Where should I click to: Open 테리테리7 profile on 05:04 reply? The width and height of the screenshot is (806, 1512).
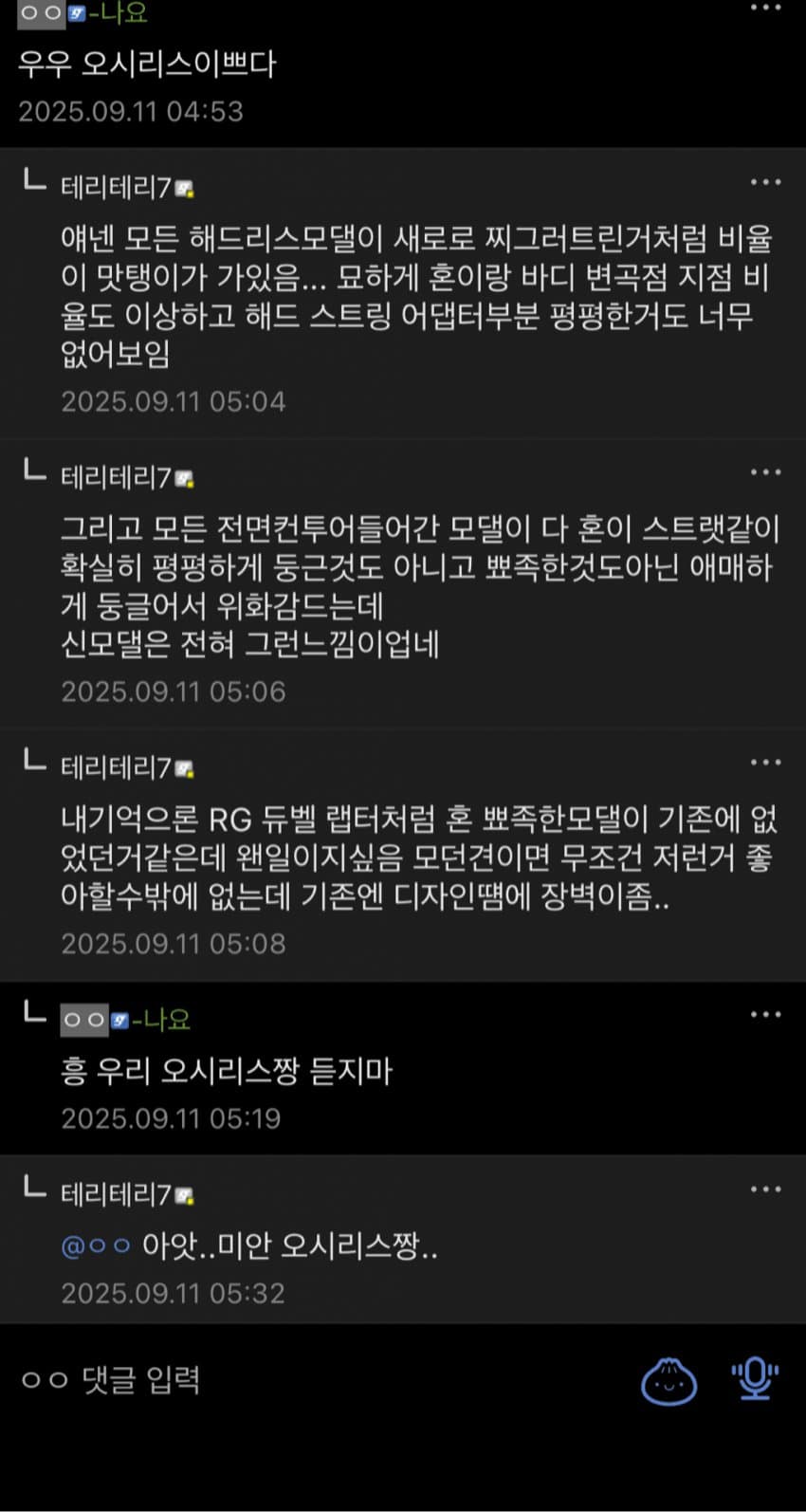coord(117,188)
